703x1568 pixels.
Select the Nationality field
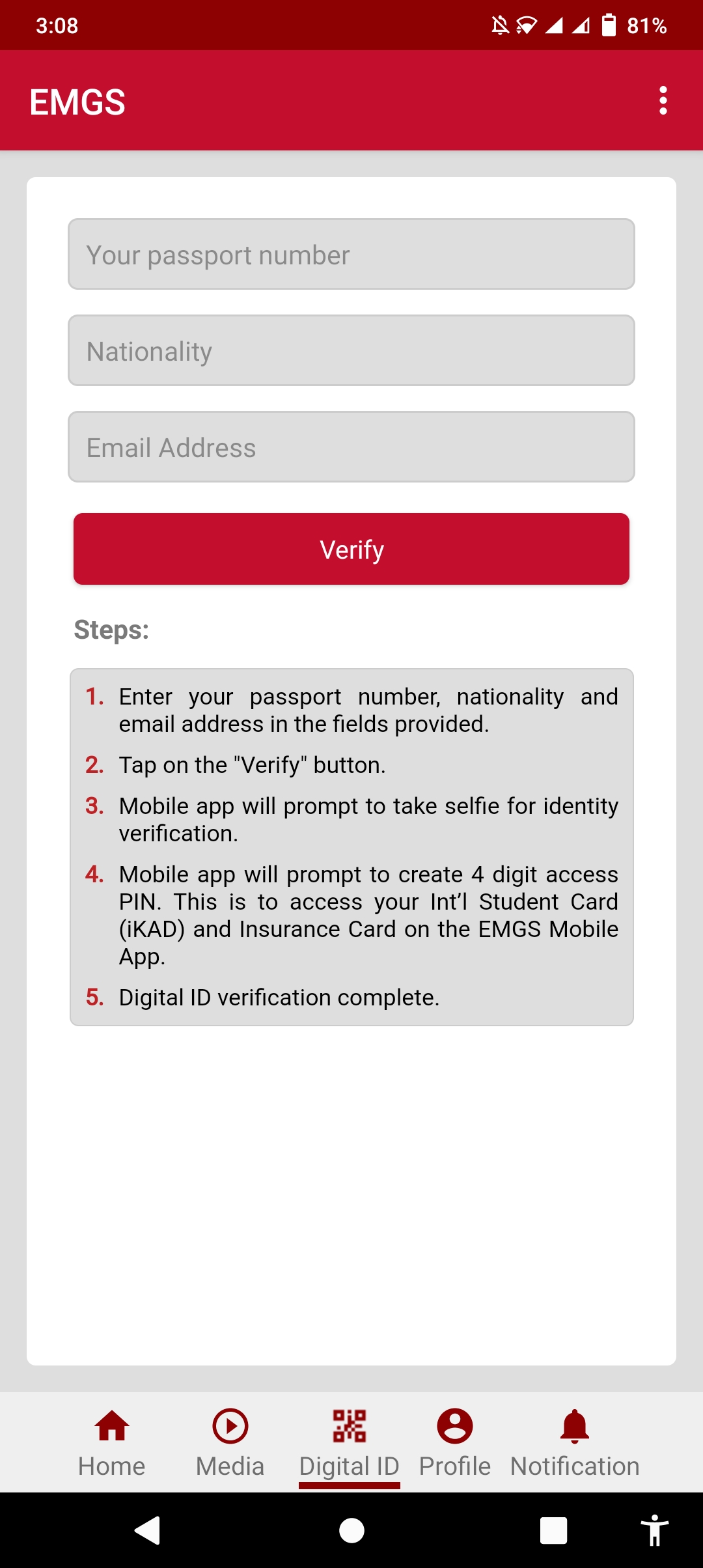pyautogui.click(x=351, y=350)
